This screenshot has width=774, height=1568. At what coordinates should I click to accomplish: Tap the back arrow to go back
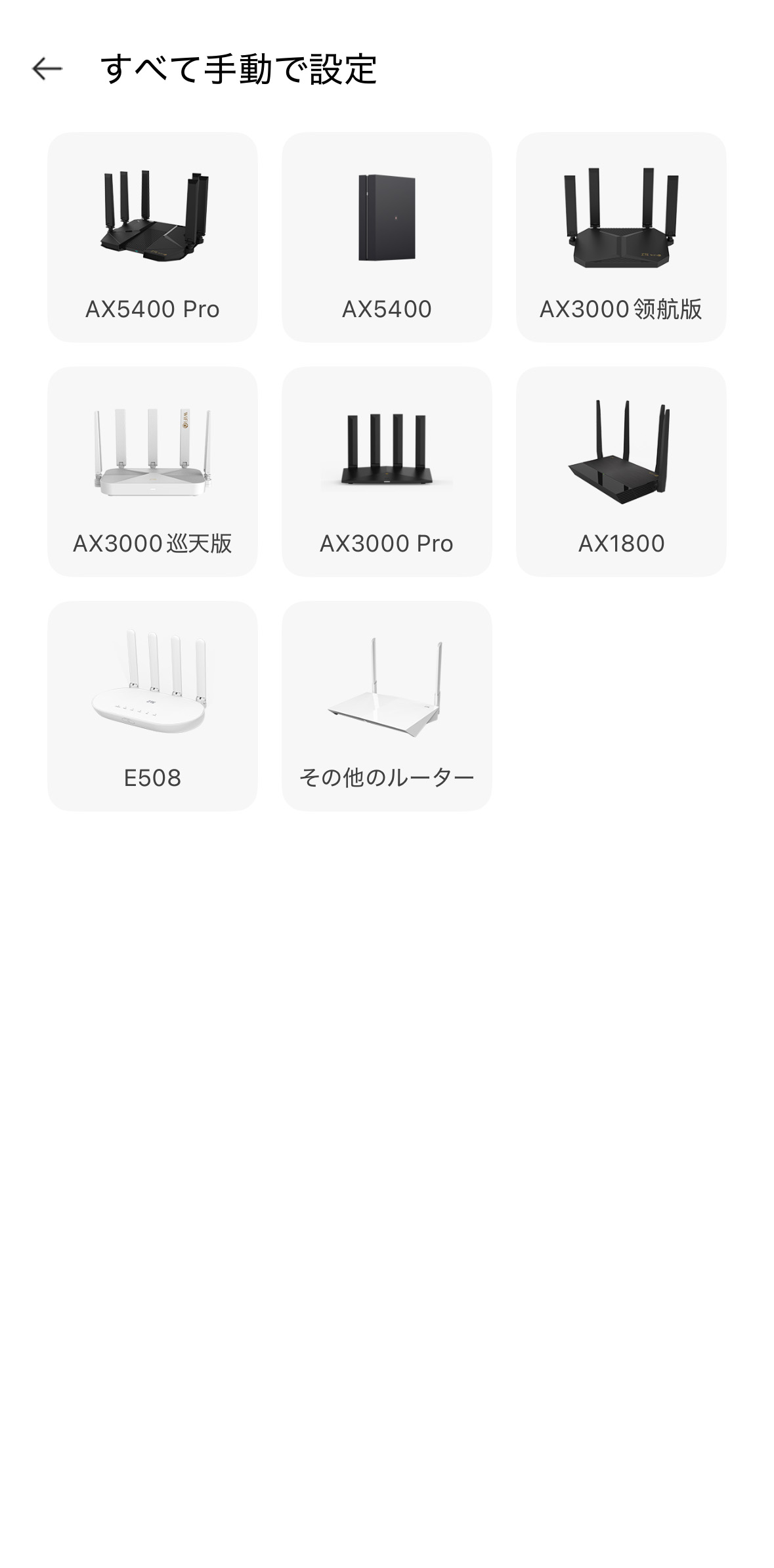(47, 68)
